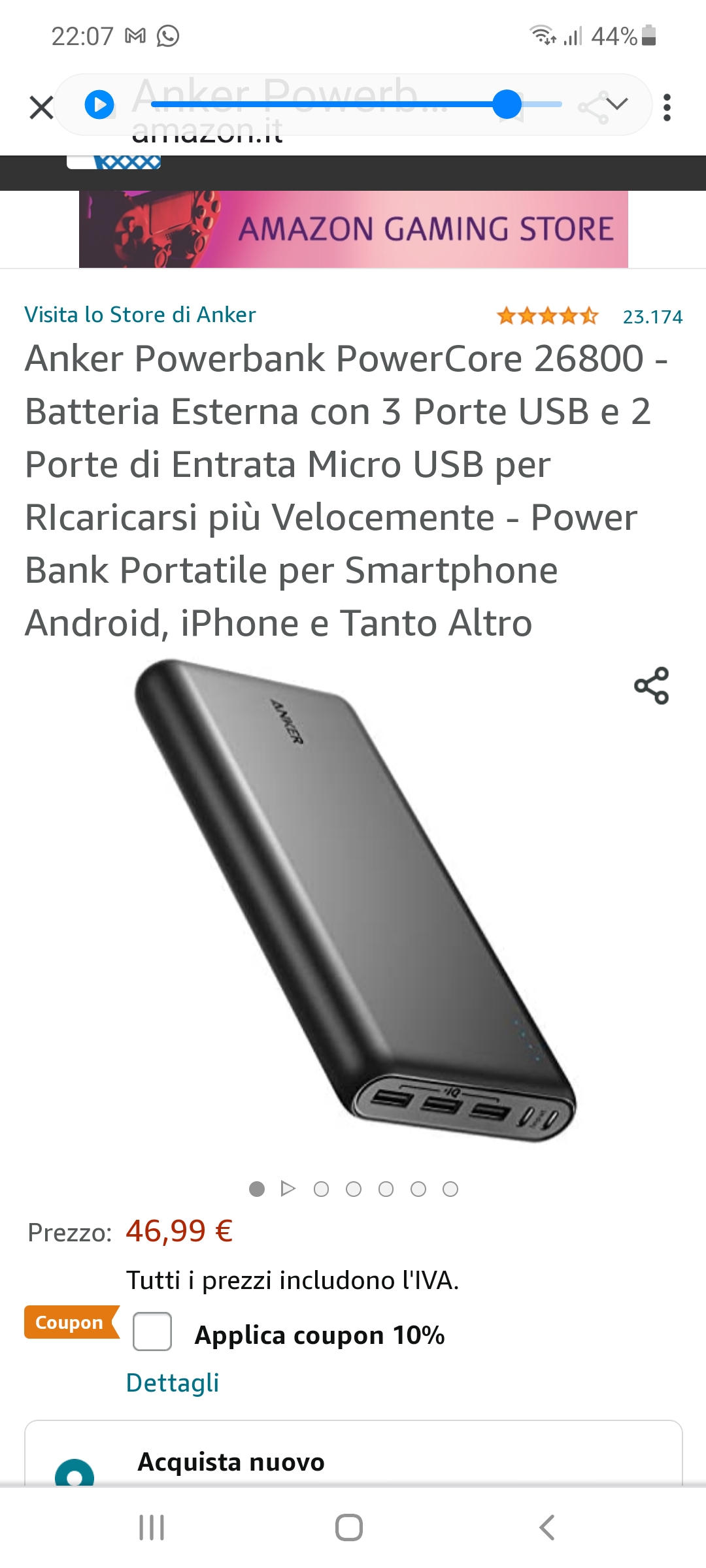Expand the chevron in the top toolbar
The height and width of the screenshot is (1568, 706).
coord(616,104)
